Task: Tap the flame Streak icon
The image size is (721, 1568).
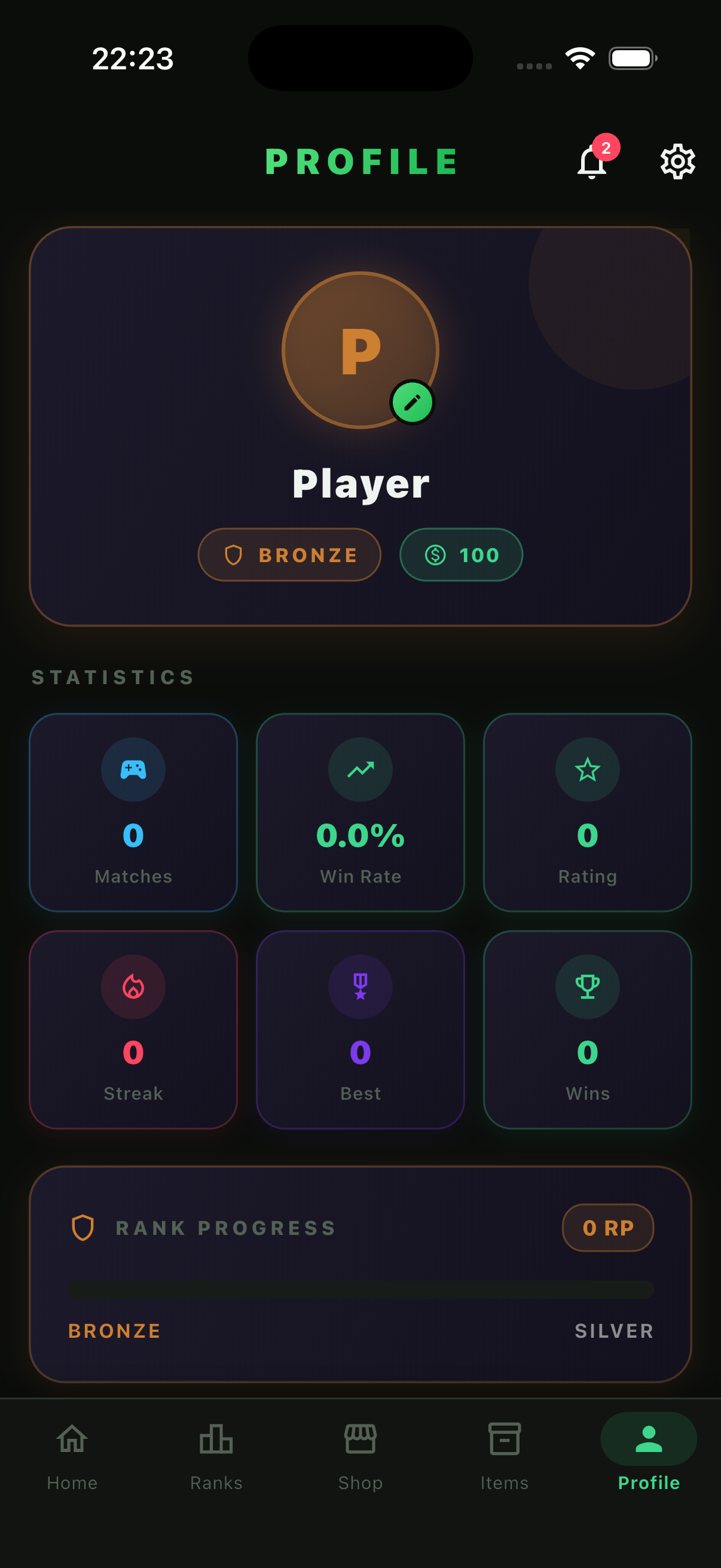Action: click(x=133, y=987)
